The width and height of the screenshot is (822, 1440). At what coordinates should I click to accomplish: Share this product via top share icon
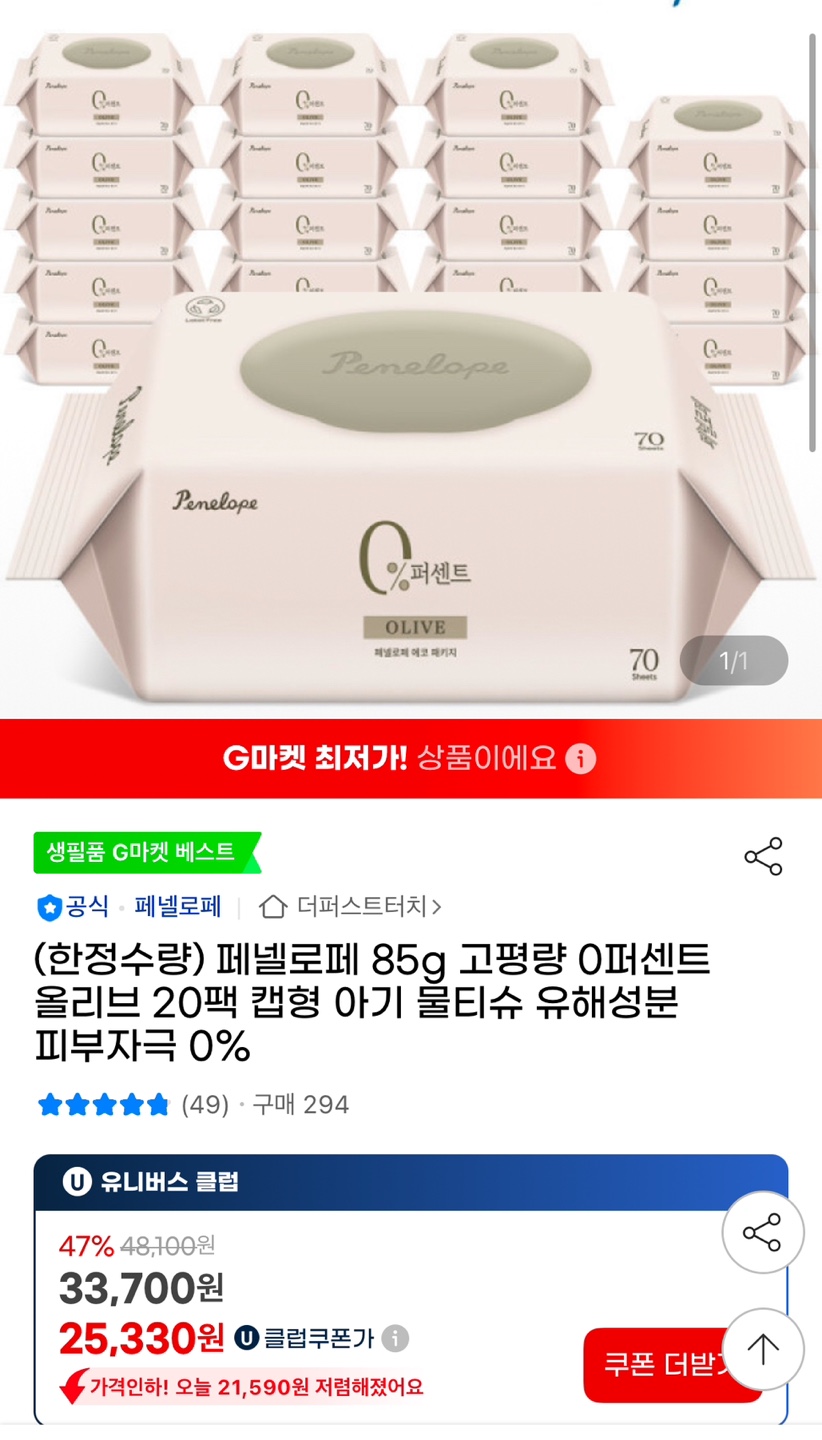click(763, 857)
